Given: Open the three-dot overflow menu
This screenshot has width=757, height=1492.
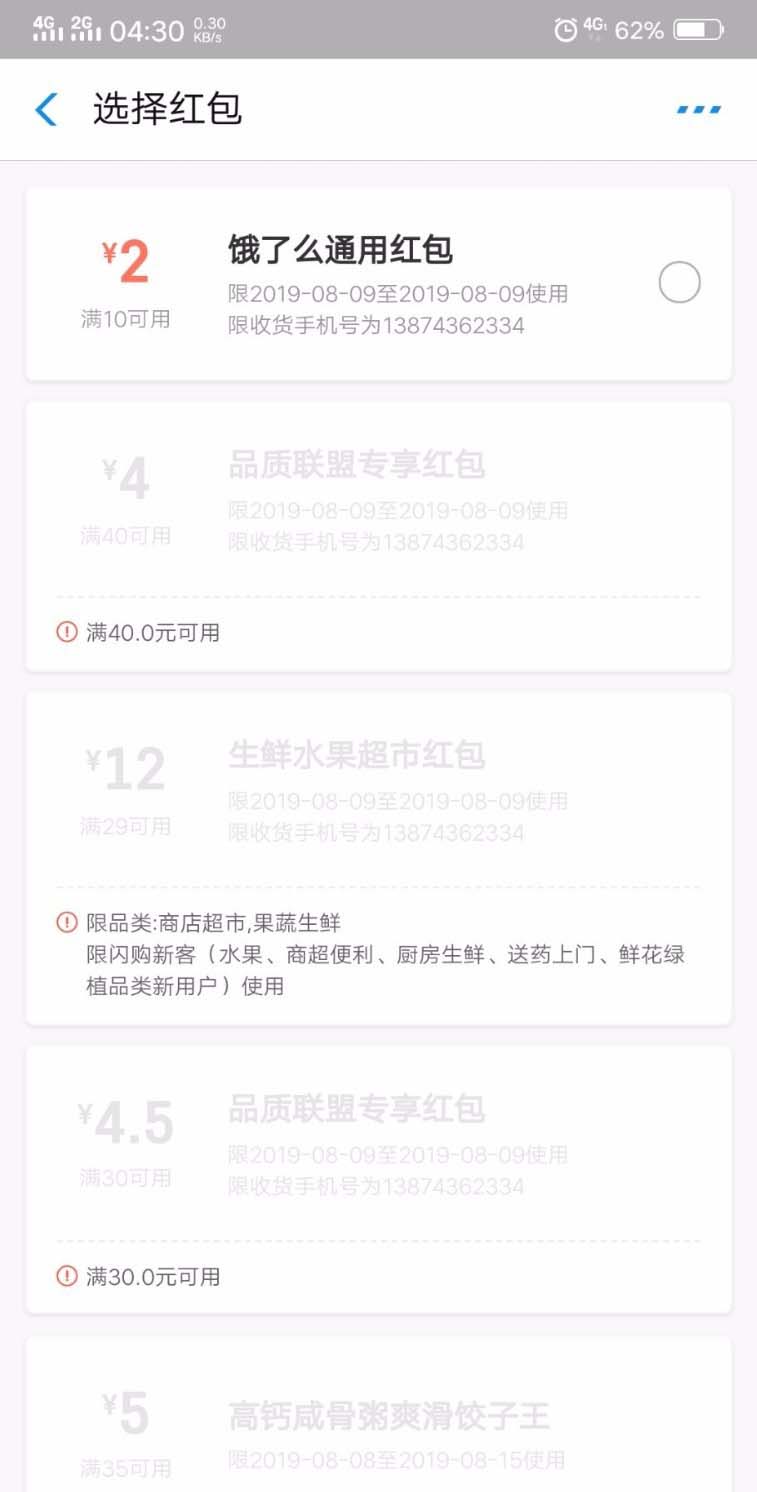Looking at the screenshot, I should (699, 109).
